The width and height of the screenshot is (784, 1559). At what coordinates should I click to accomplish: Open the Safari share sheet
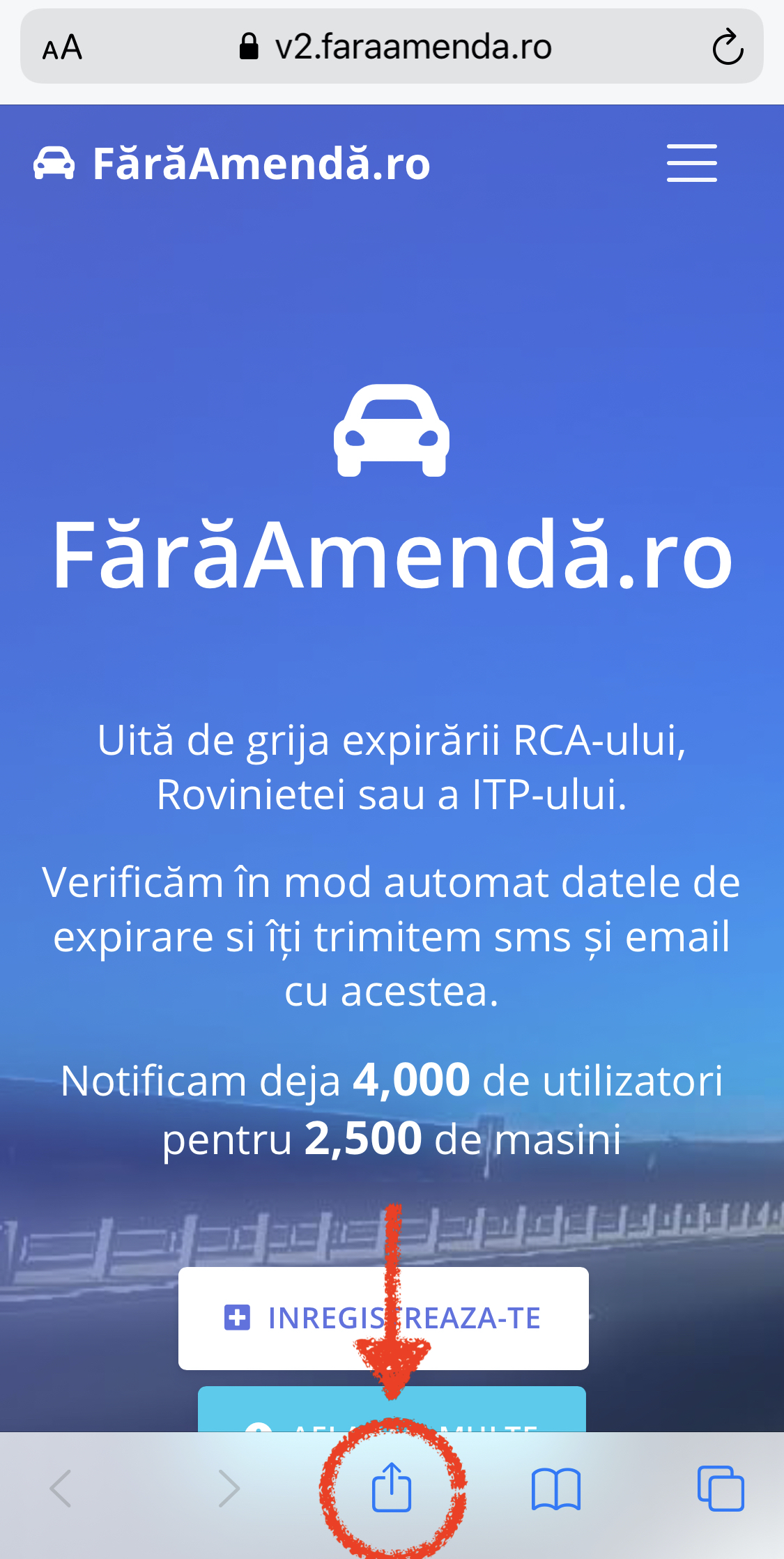[392, 1487]
